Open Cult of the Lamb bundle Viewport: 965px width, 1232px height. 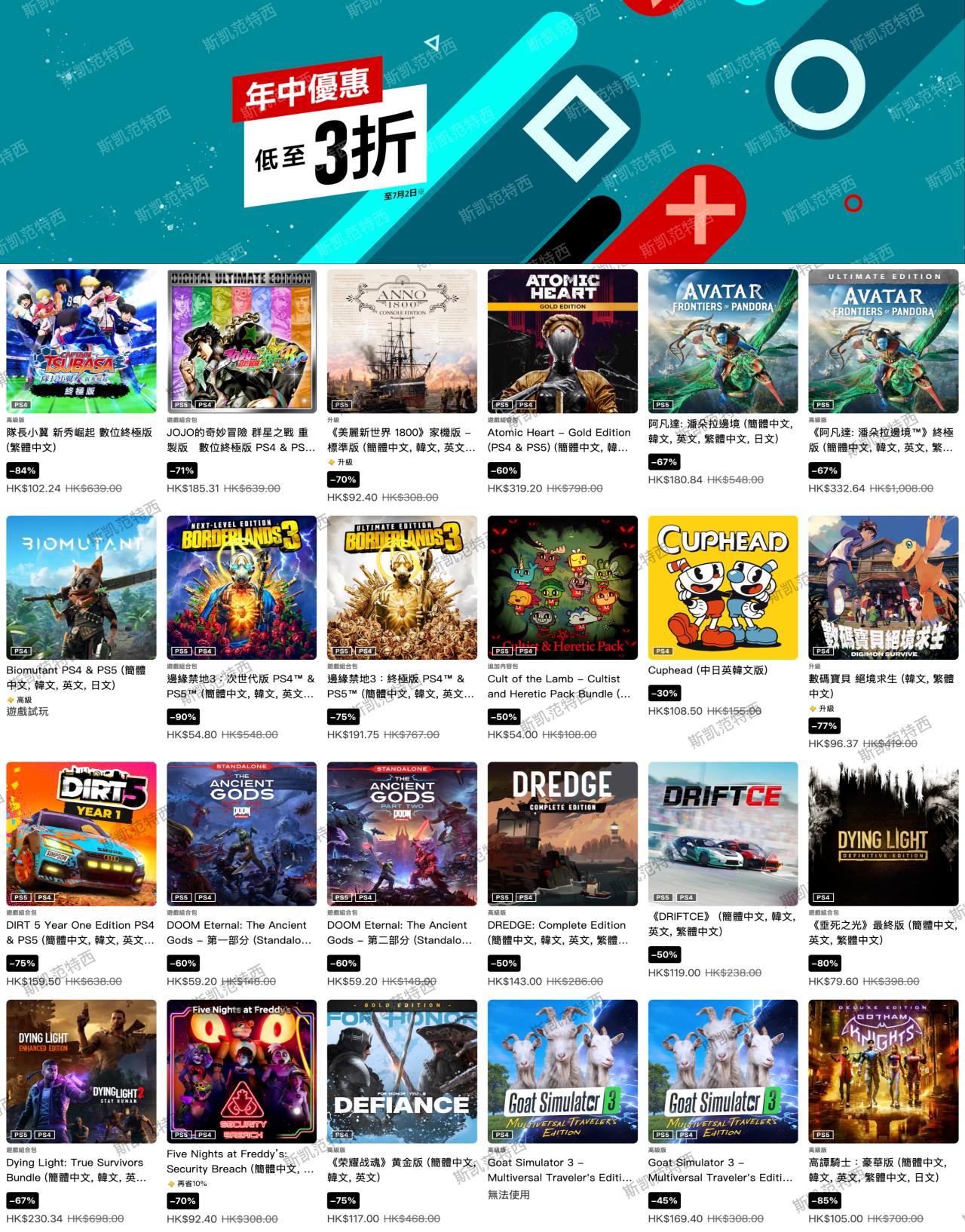562,587
